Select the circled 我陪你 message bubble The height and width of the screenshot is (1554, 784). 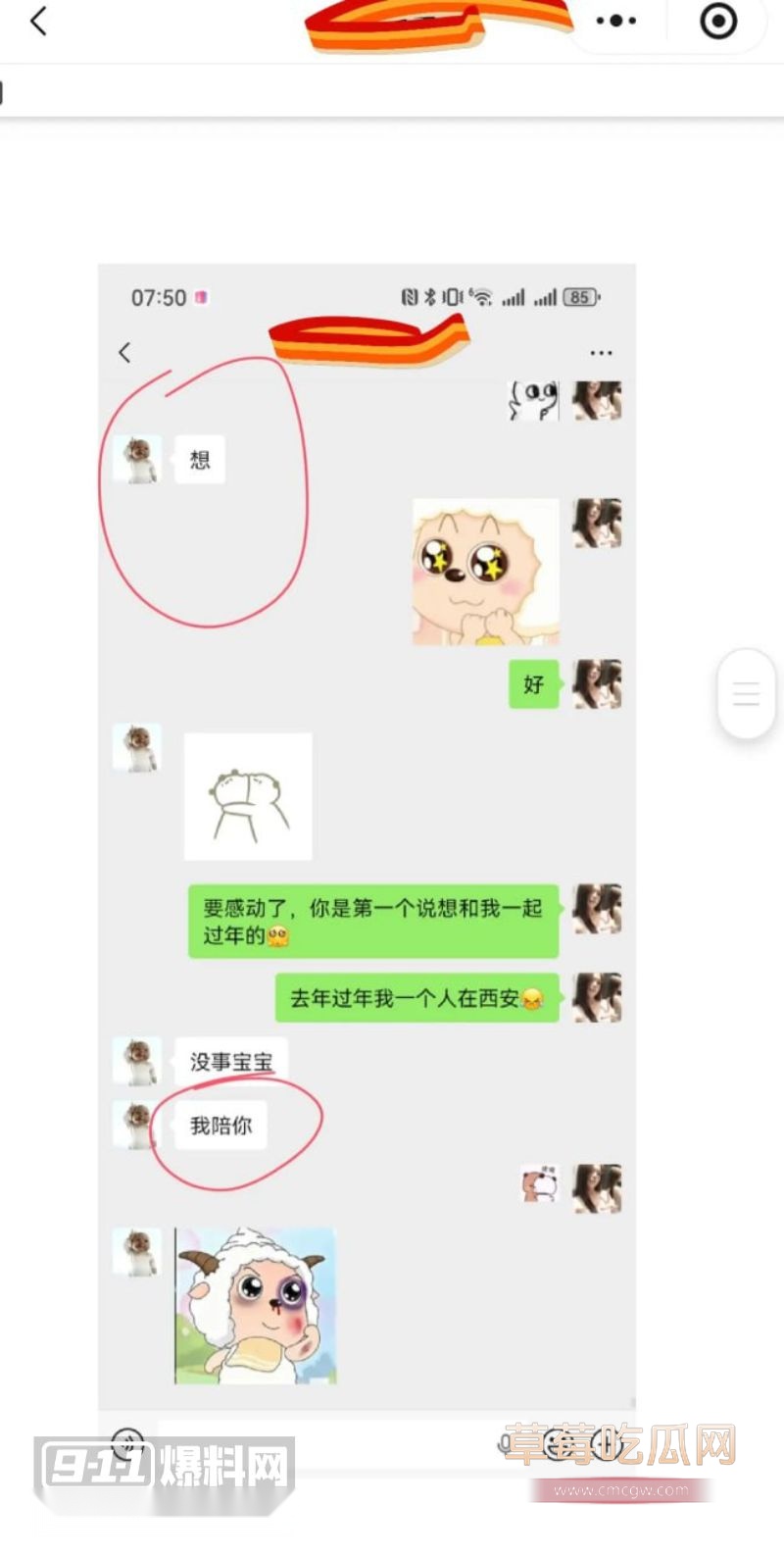[220, 1126]
